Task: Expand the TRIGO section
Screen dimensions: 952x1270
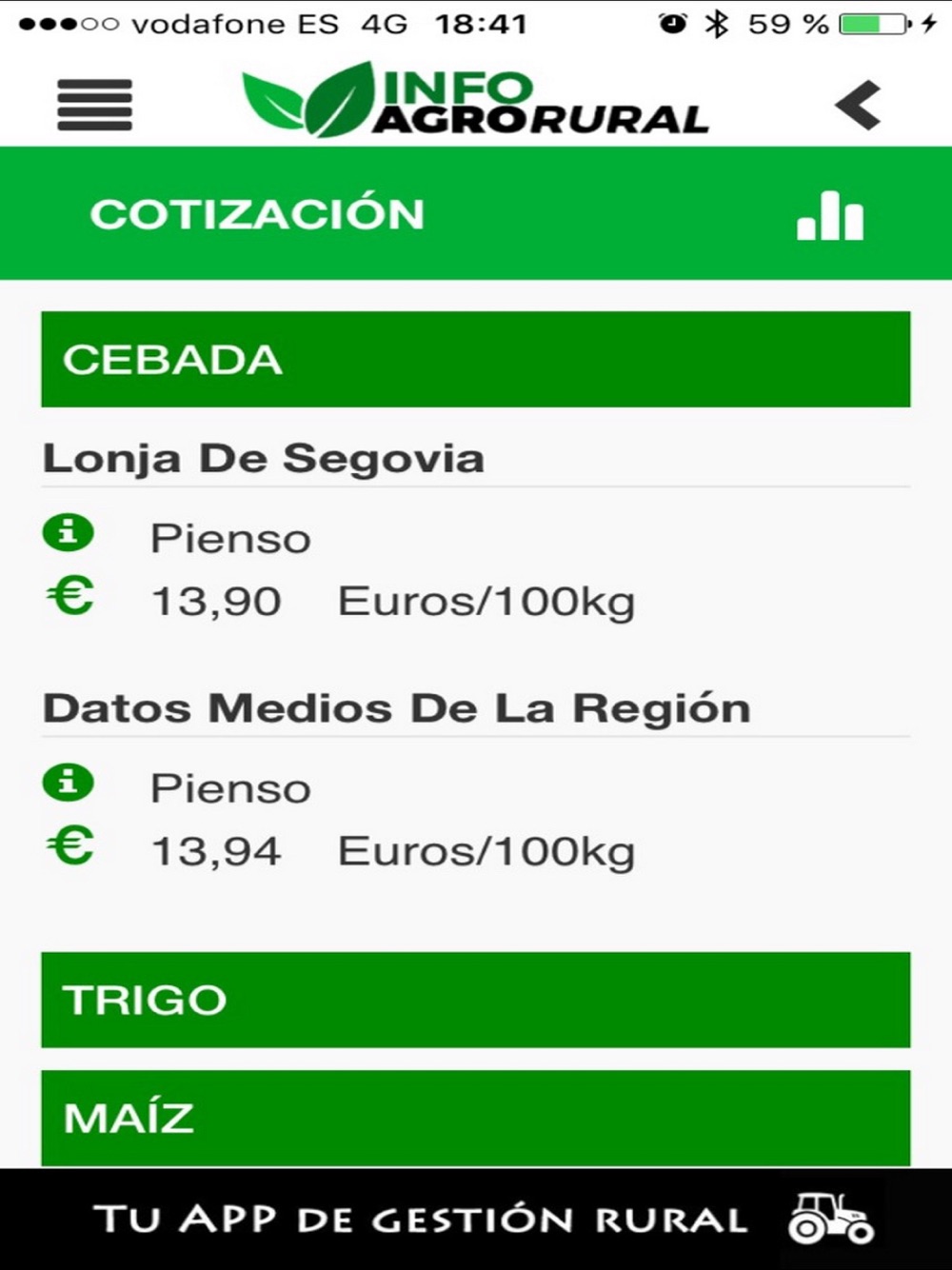Action: tap(475, 1000)
